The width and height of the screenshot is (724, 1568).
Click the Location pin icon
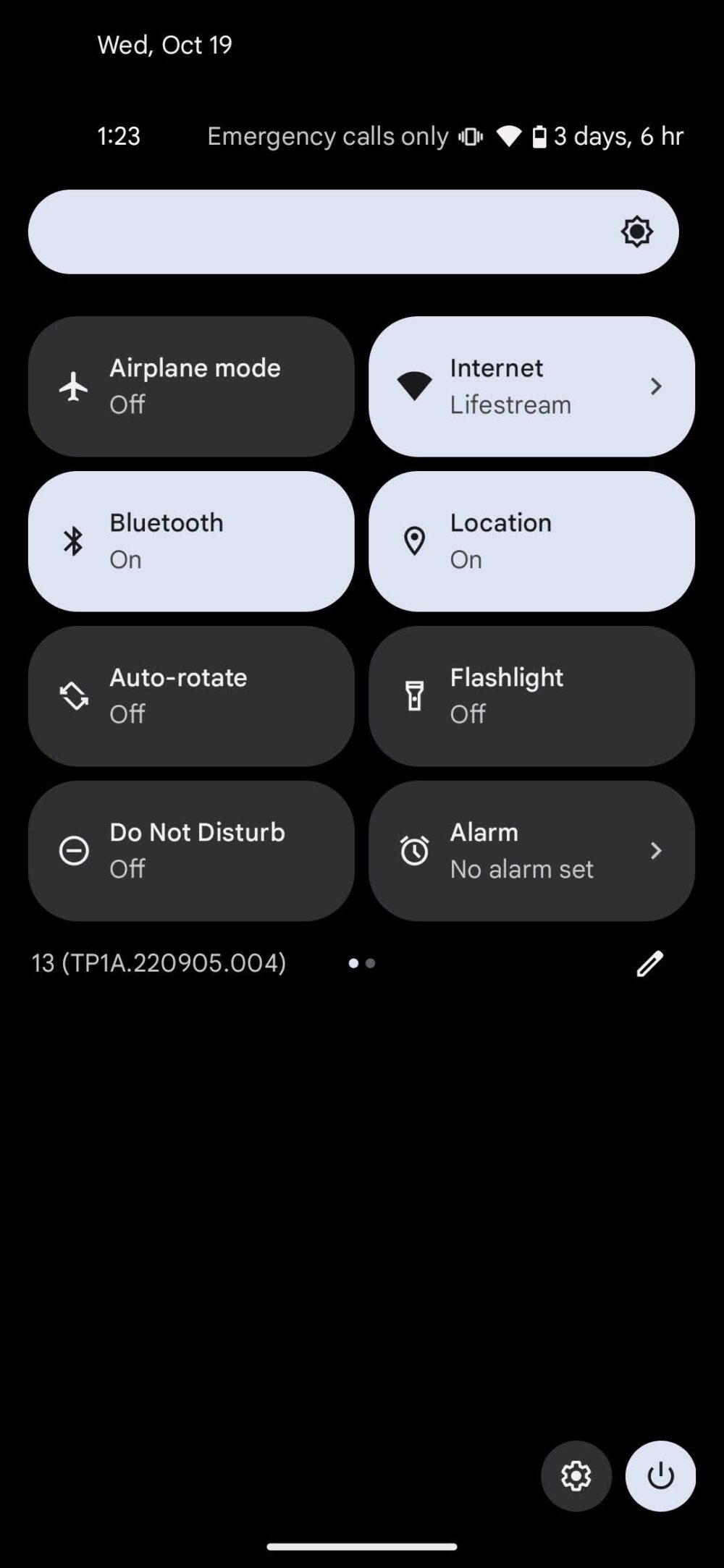(x=413, y=540)
